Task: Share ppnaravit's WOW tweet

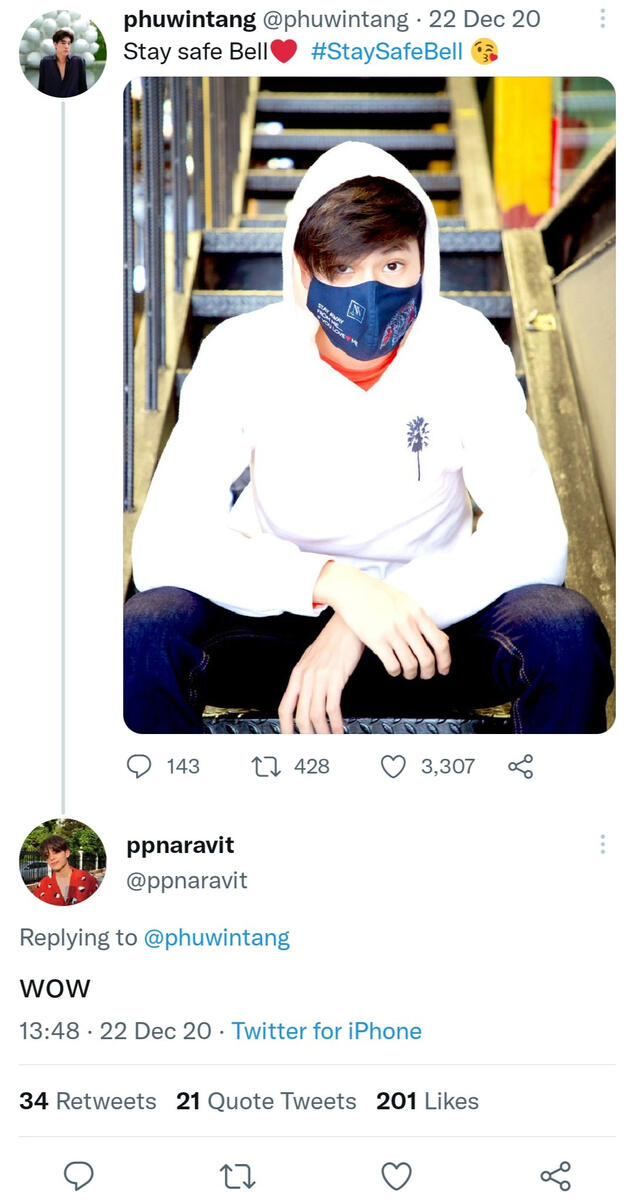Action: click(555, 1175)
